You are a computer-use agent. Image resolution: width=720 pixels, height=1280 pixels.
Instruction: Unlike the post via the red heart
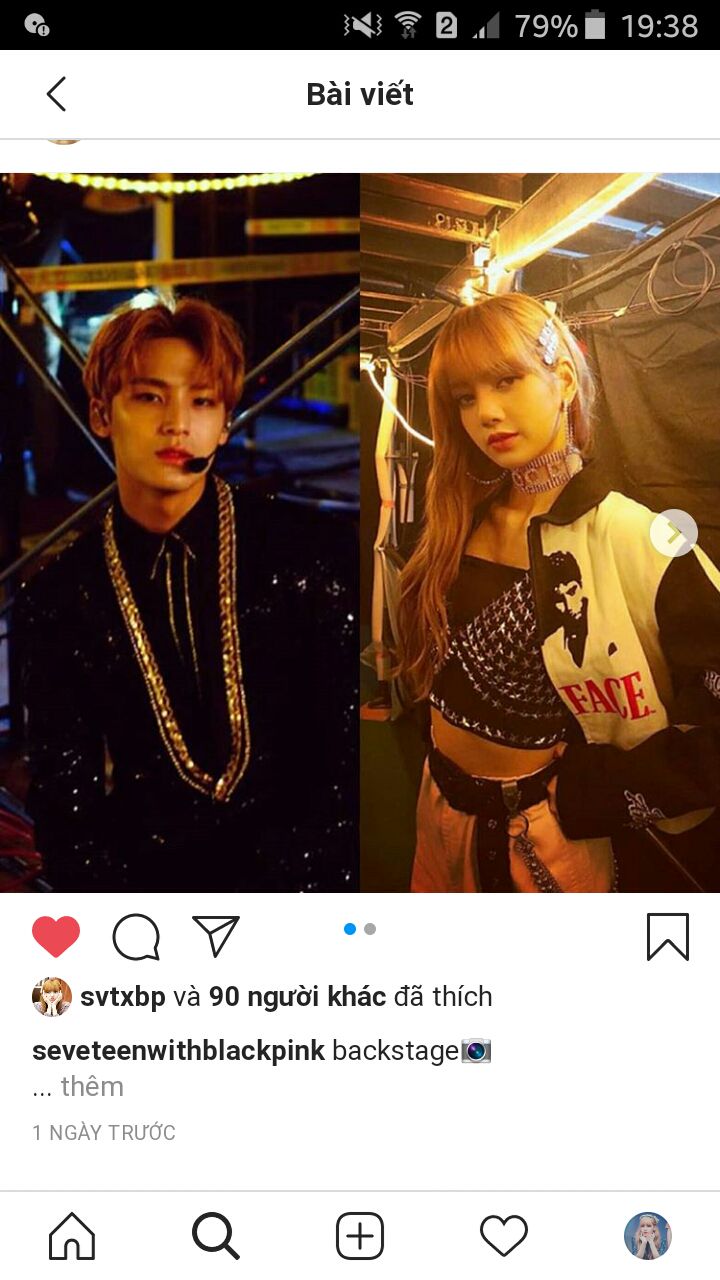(56, 937)
